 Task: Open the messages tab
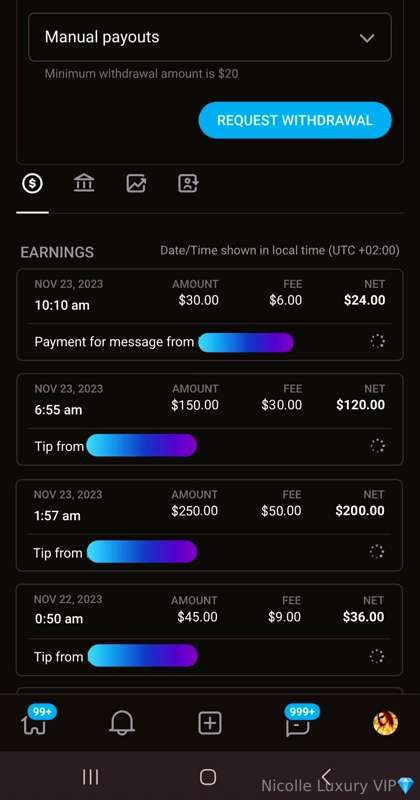click(299, 723)
